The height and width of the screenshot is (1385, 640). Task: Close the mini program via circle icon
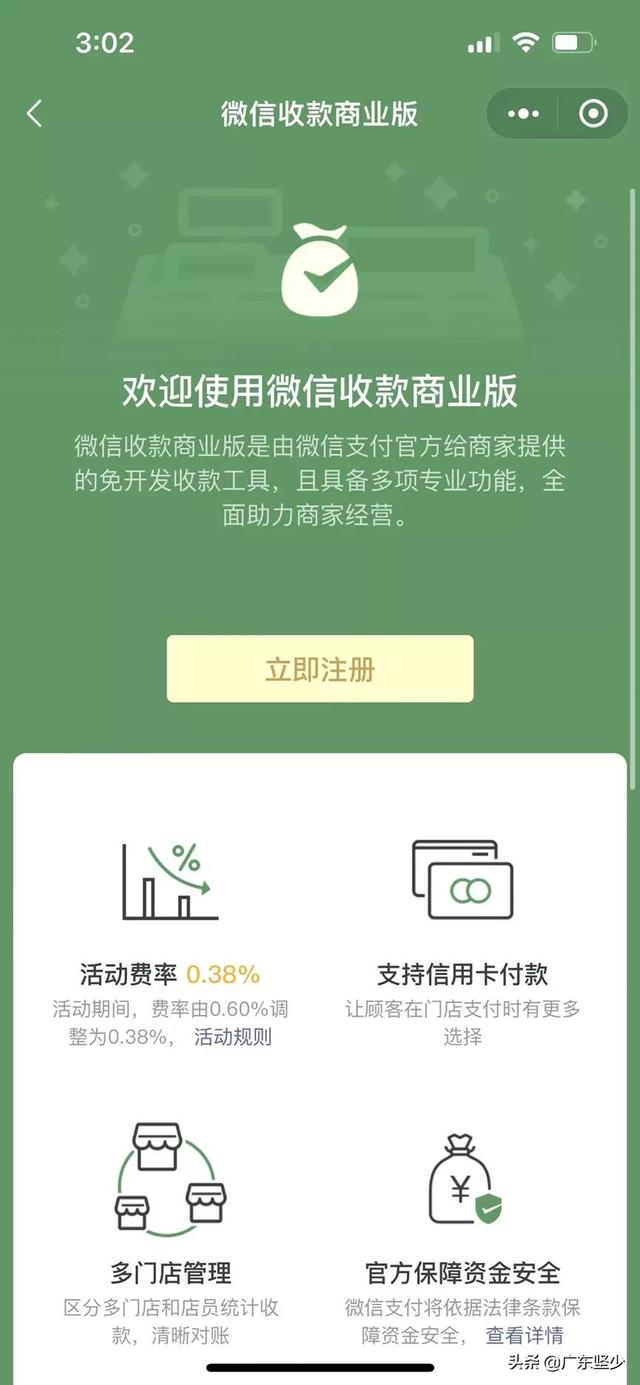coord(593,114)
